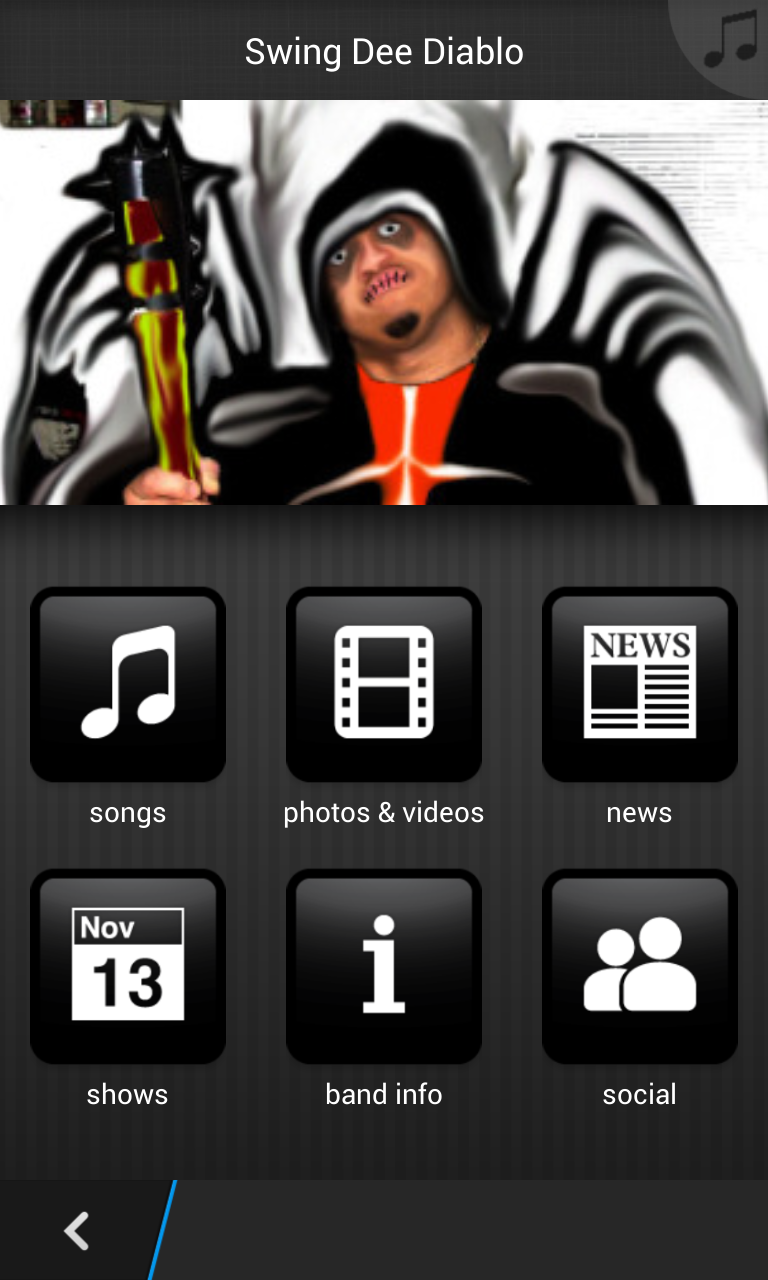View upcoming shows
Image resolution: width=768 pixels, height=1280 pixels.
(128, 966)
